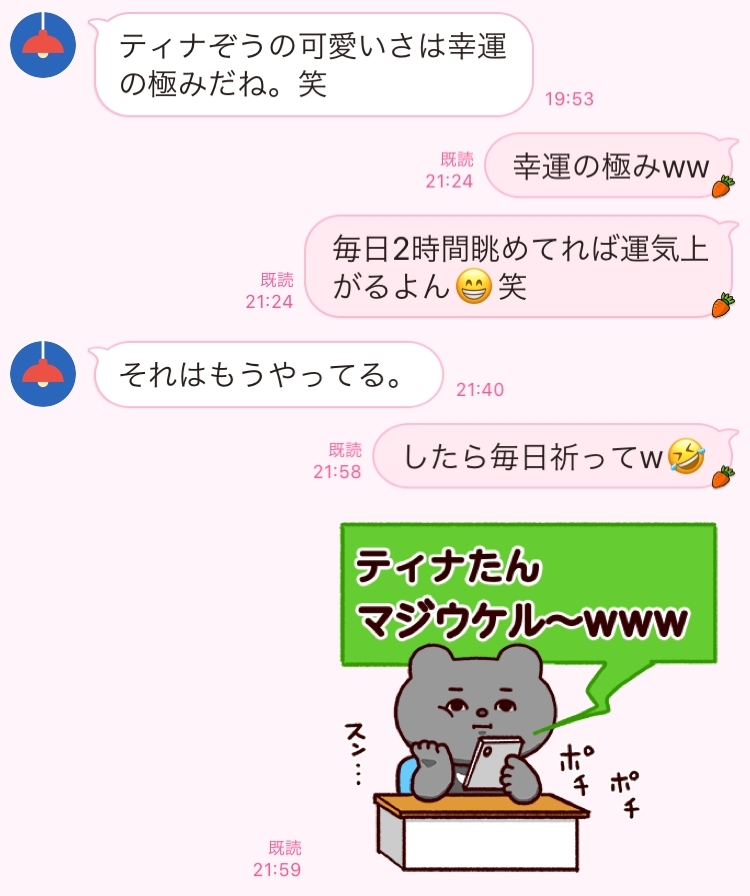Image resolution: width=750 pixels, height=896 pixels.
Task: Open the sender's avatar beside the ティナぞうの可愛いさ message
Action: coord(43,44)
